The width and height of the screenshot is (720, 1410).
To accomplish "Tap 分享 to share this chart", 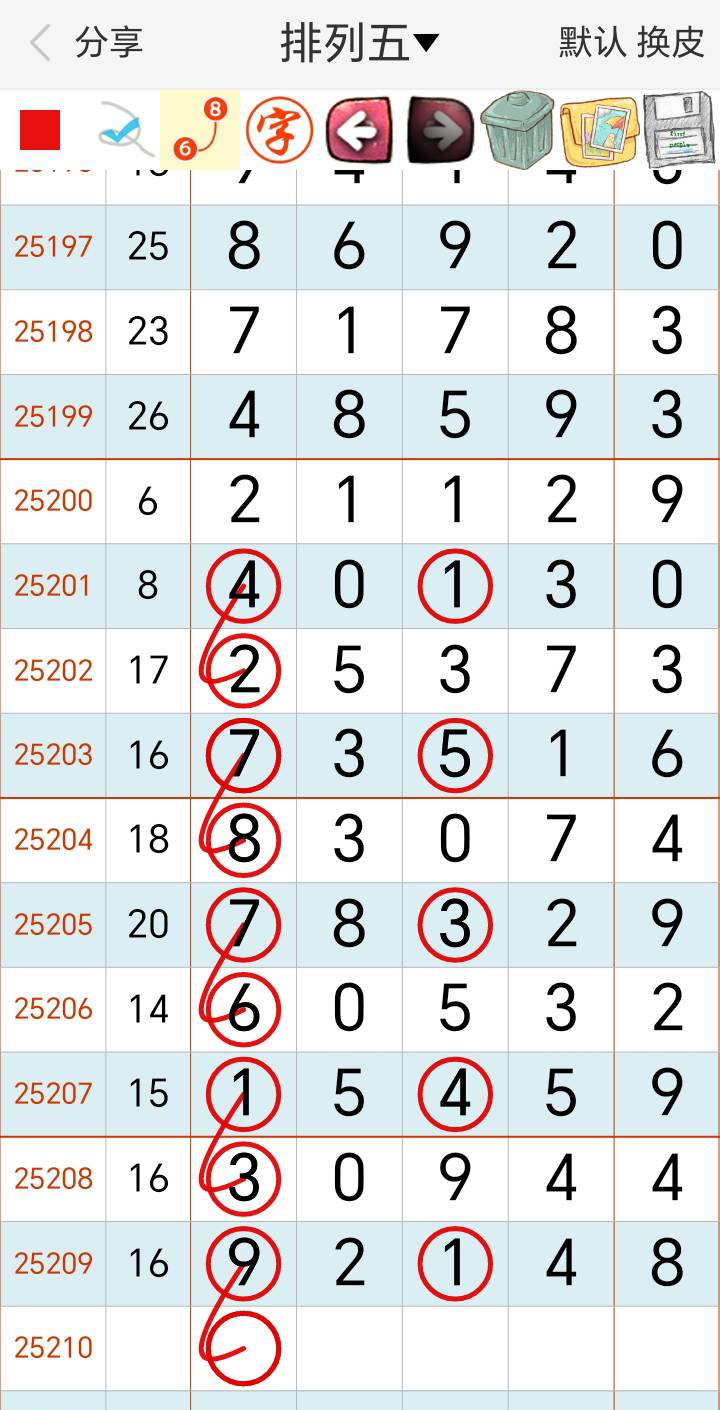I will coord(110,44).
